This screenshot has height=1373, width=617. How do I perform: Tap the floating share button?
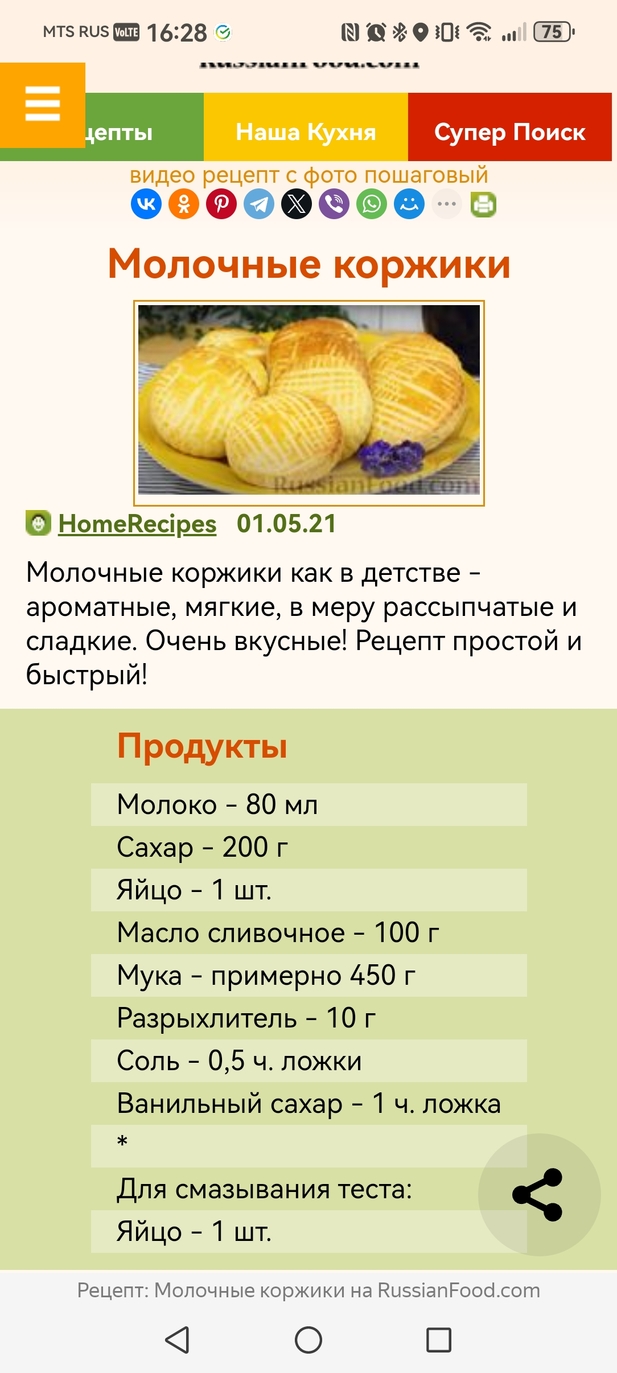coord(538,1194)
